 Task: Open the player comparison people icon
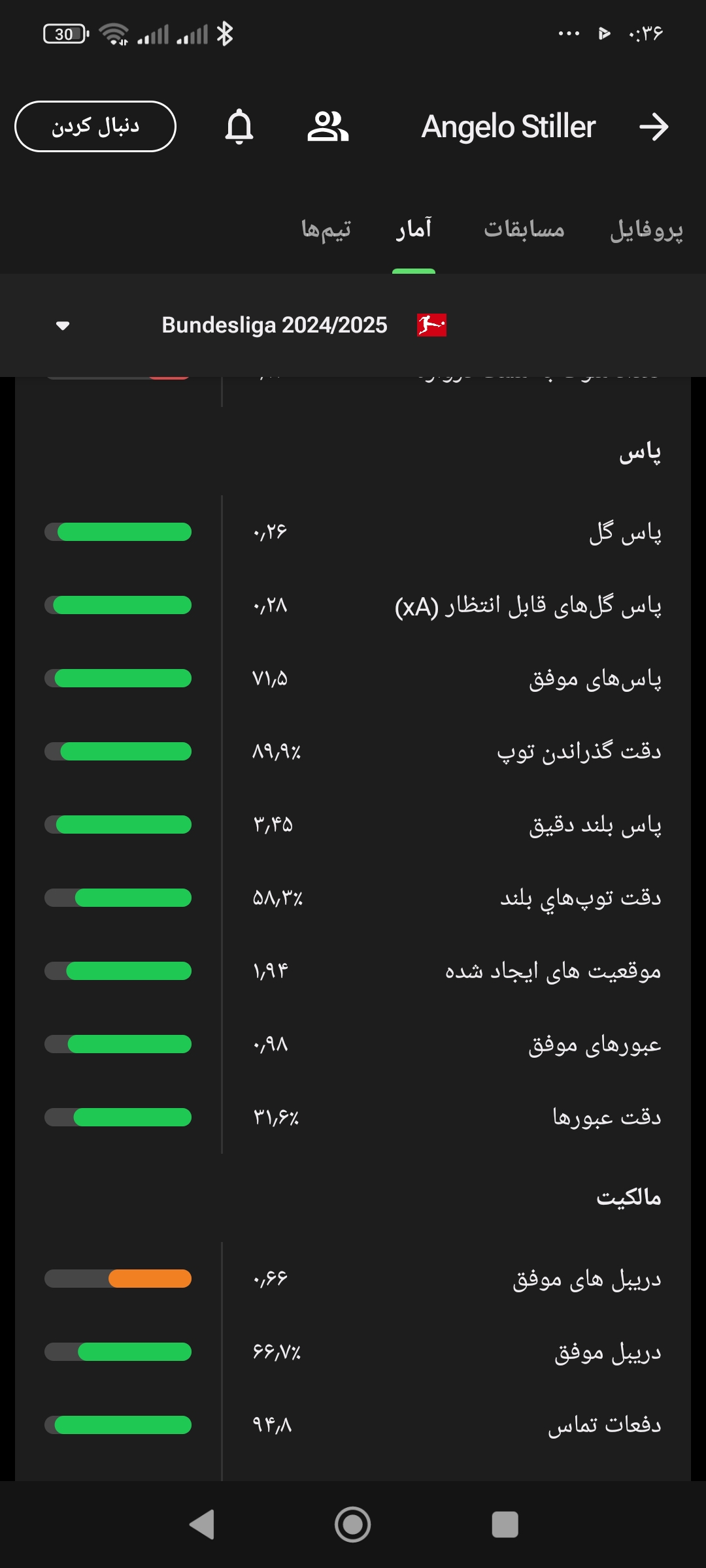(x=328, y=126)
